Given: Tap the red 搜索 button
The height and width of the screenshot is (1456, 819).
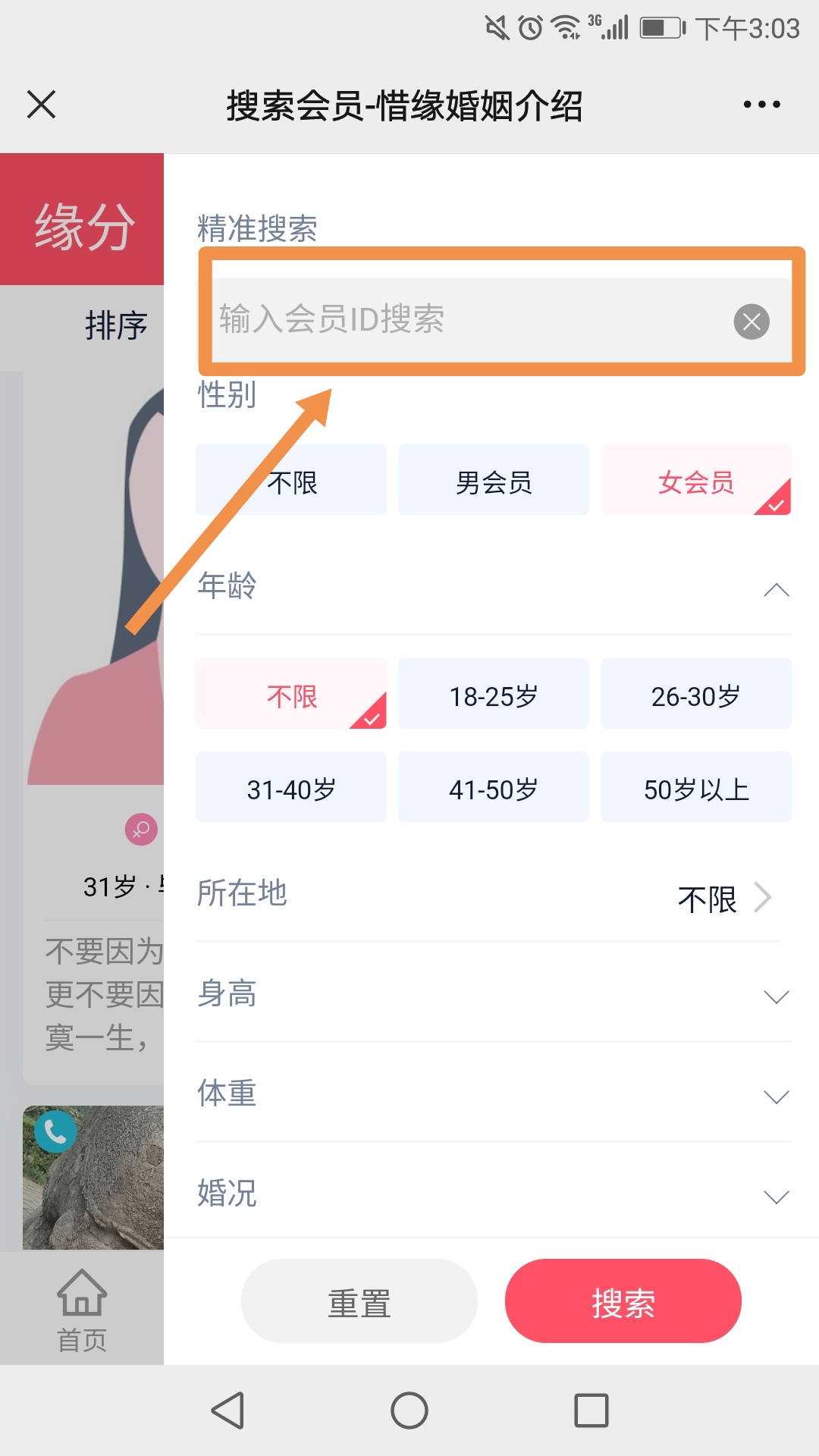Looking at the screenshot, I should click(x=623, y=1302).
